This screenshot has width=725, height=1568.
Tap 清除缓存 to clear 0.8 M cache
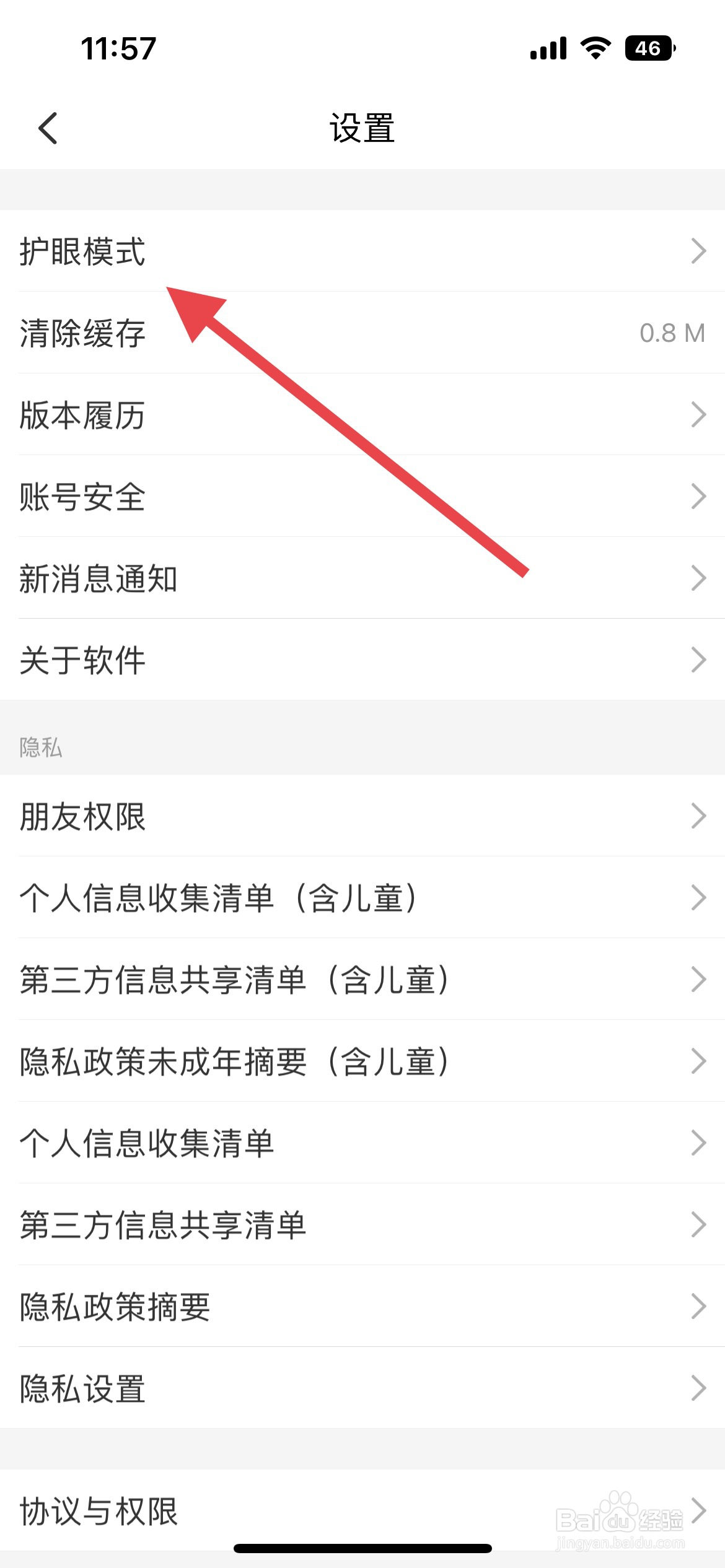click(362, 334)
